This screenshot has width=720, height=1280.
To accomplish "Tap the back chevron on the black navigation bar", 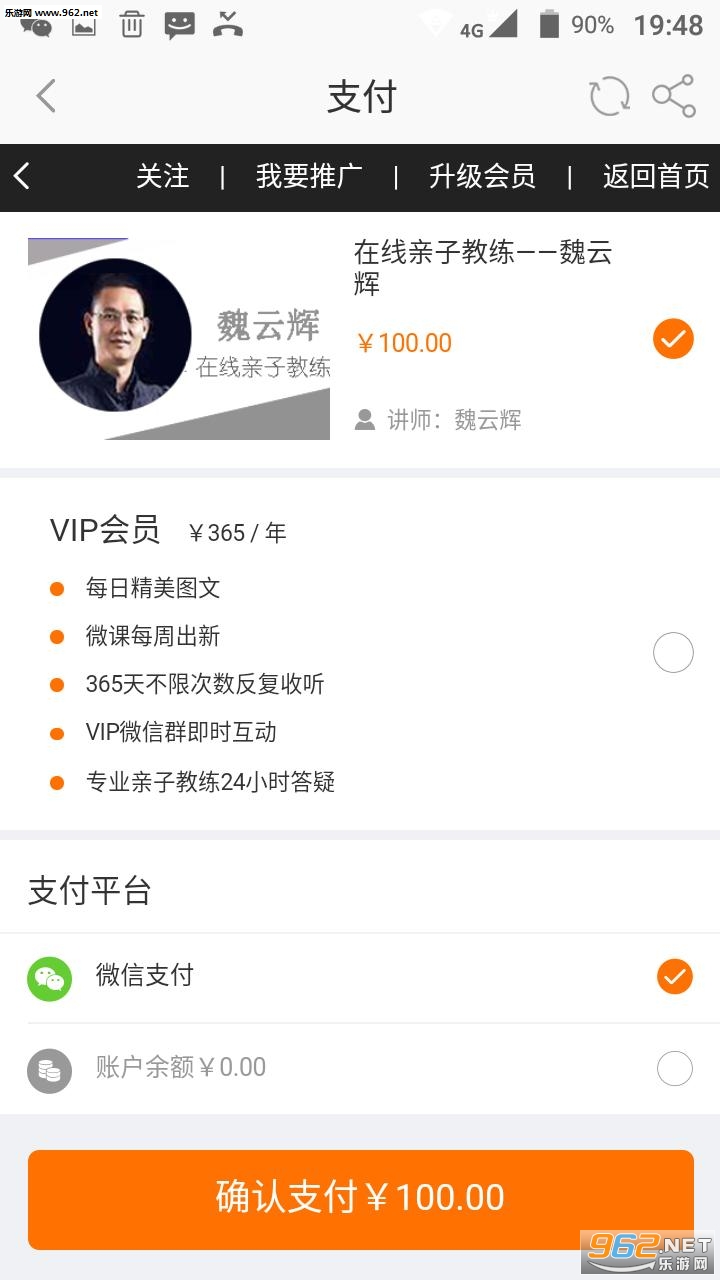I will (x=21, y=176).
